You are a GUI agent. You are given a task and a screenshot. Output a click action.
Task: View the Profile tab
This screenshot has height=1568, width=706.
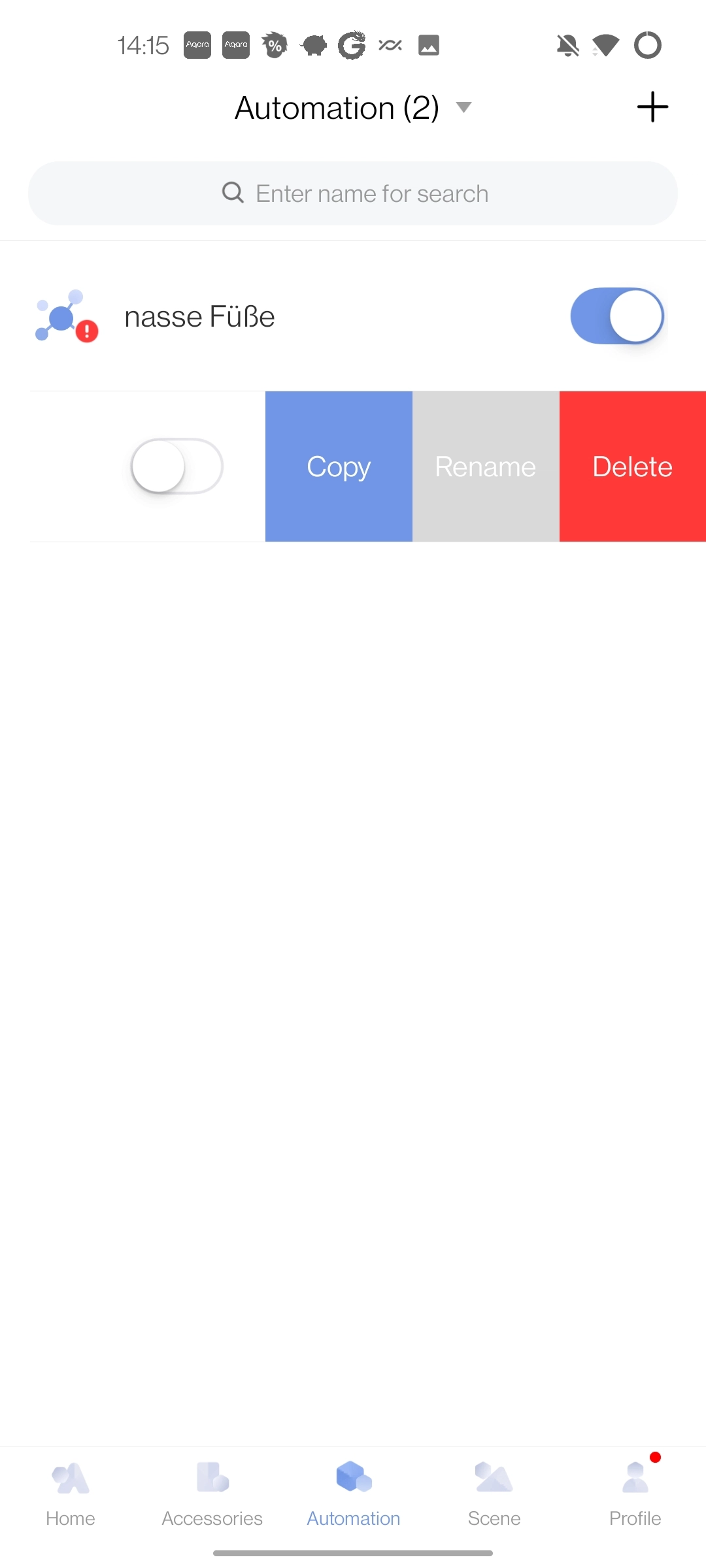click(635, 1494)
